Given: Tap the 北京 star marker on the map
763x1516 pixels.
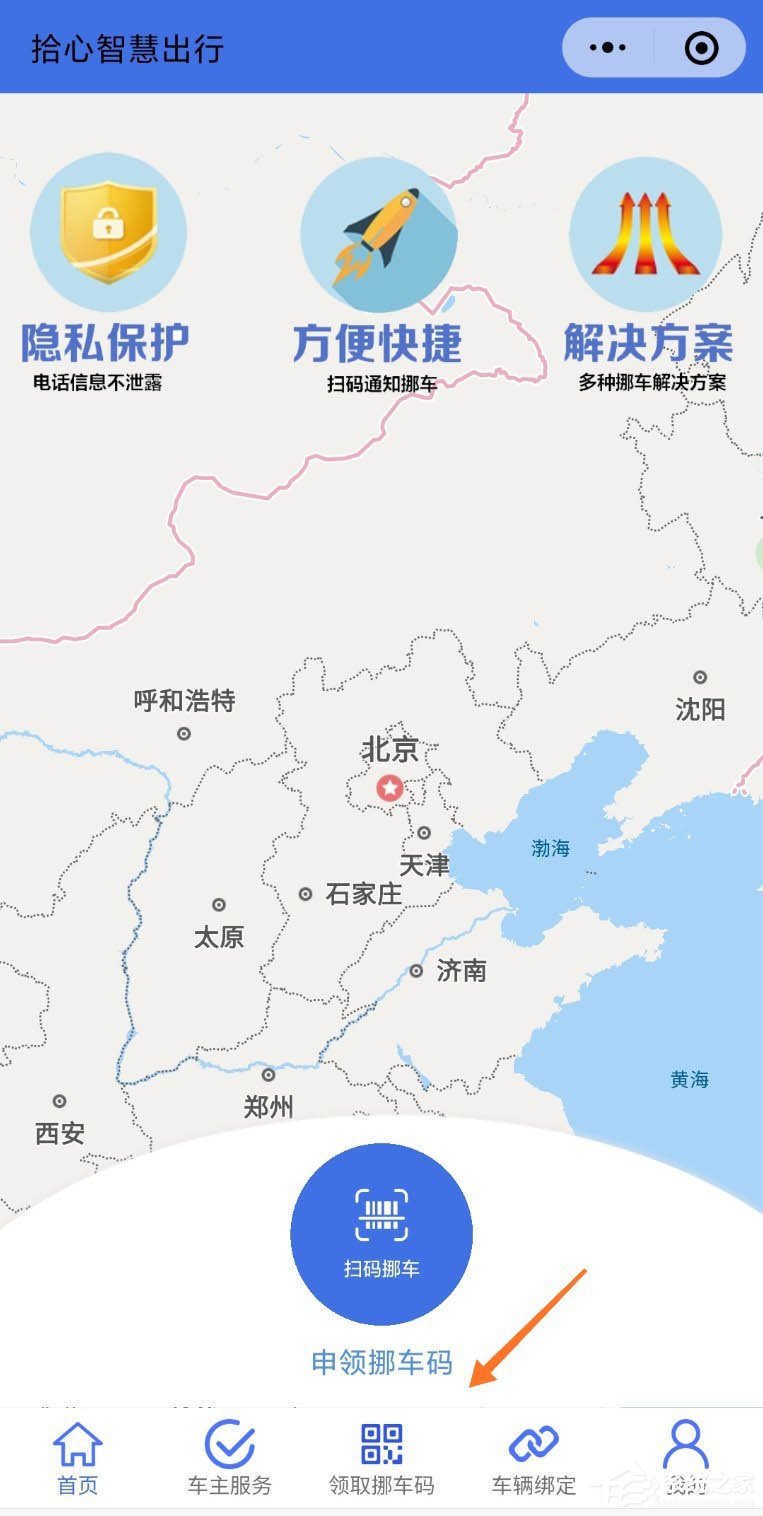Looking at the screenshot, I should click(389, 788).
